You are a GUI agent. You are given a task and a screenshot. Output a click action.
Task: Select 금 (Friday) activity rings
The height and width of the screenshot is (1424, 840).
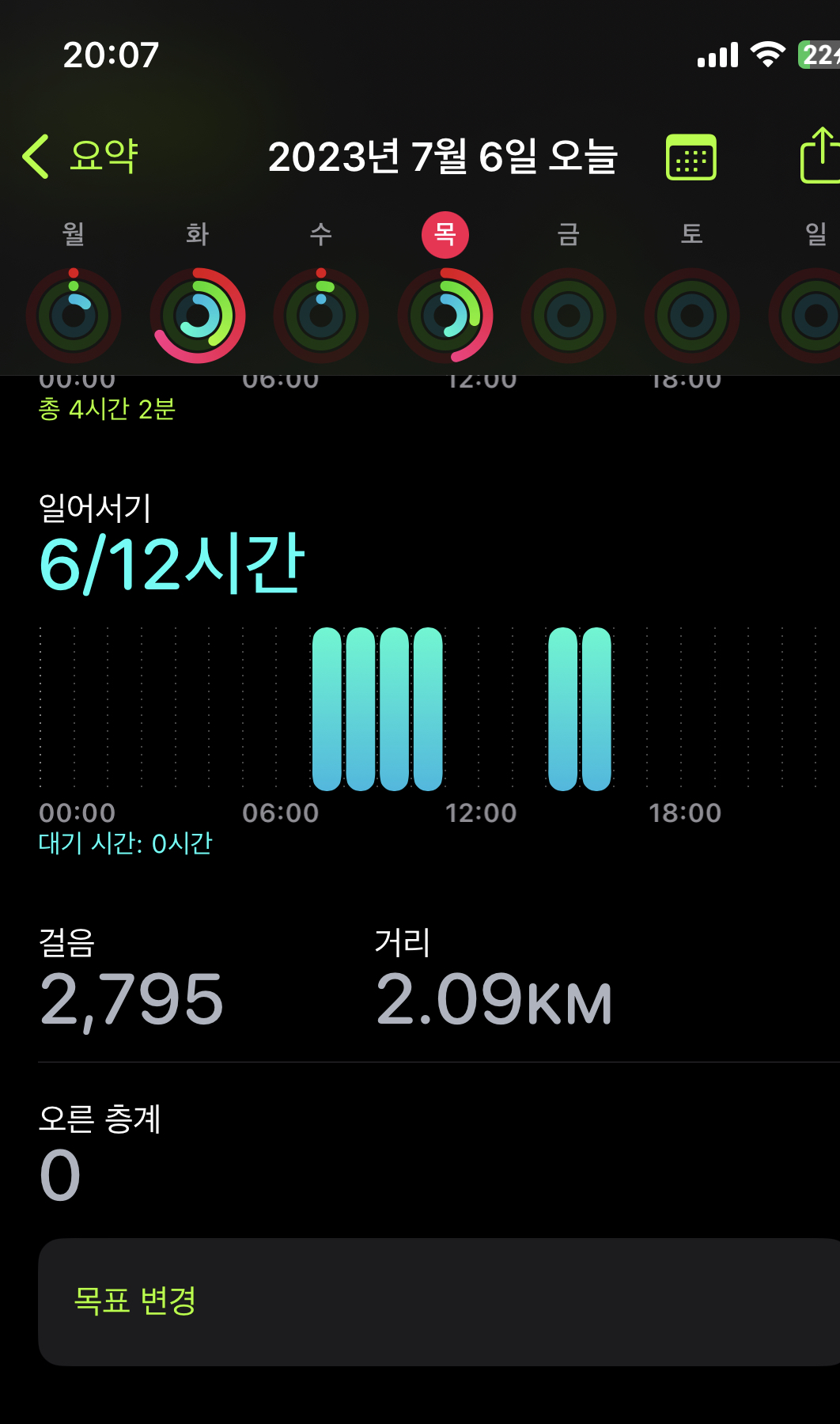coord(569,316)
